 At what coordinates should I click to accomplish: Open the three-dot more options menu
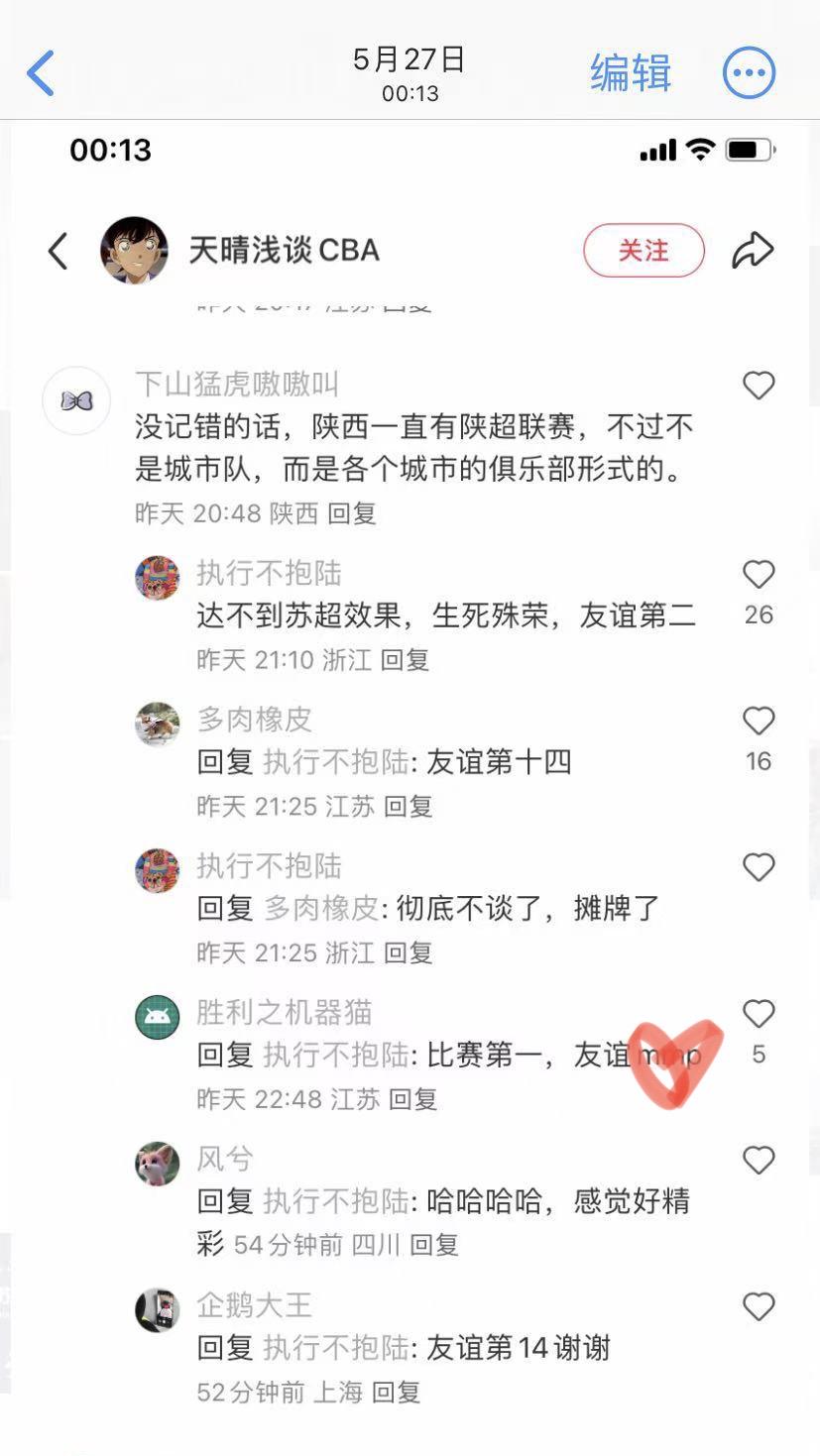click(749, 73)
